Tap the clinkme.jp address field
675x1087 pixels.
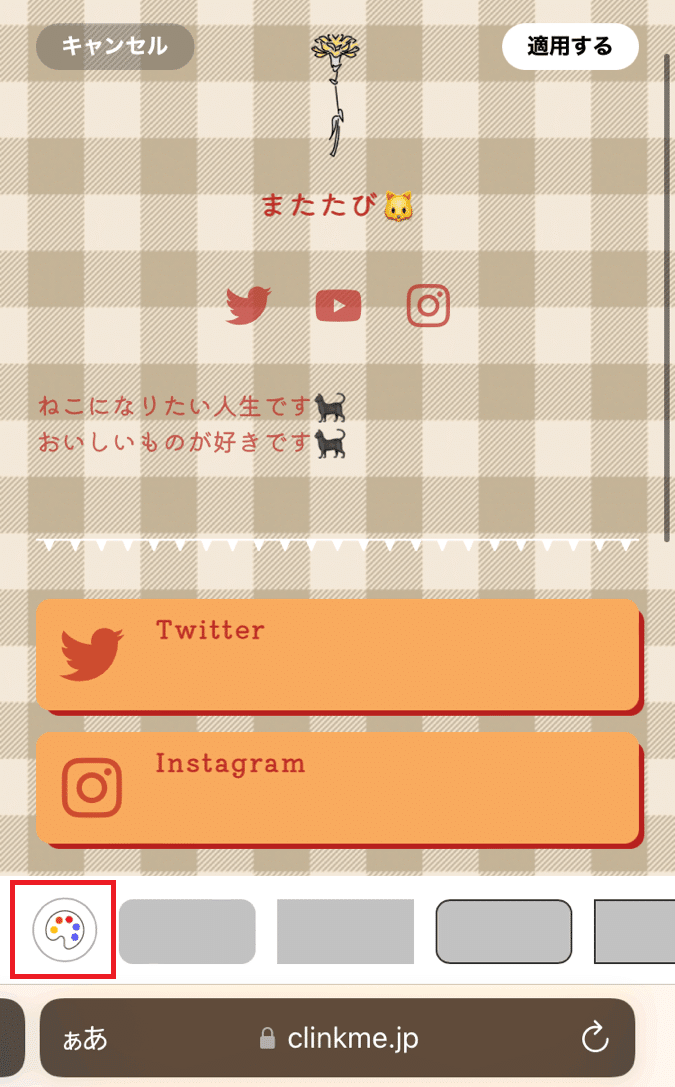[338, 1038]
